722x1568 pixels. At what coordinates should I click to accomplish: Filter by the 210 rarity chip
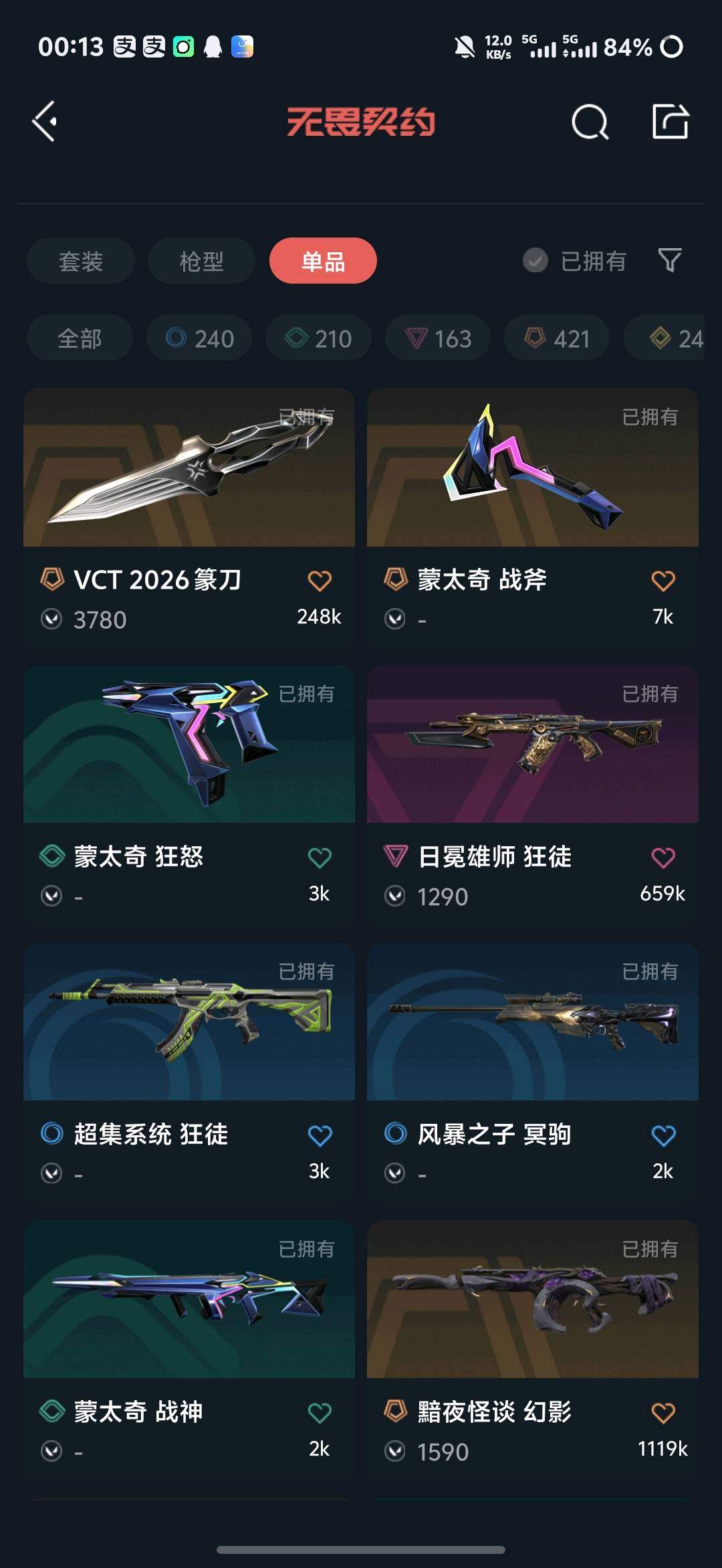tap(318, 338)
